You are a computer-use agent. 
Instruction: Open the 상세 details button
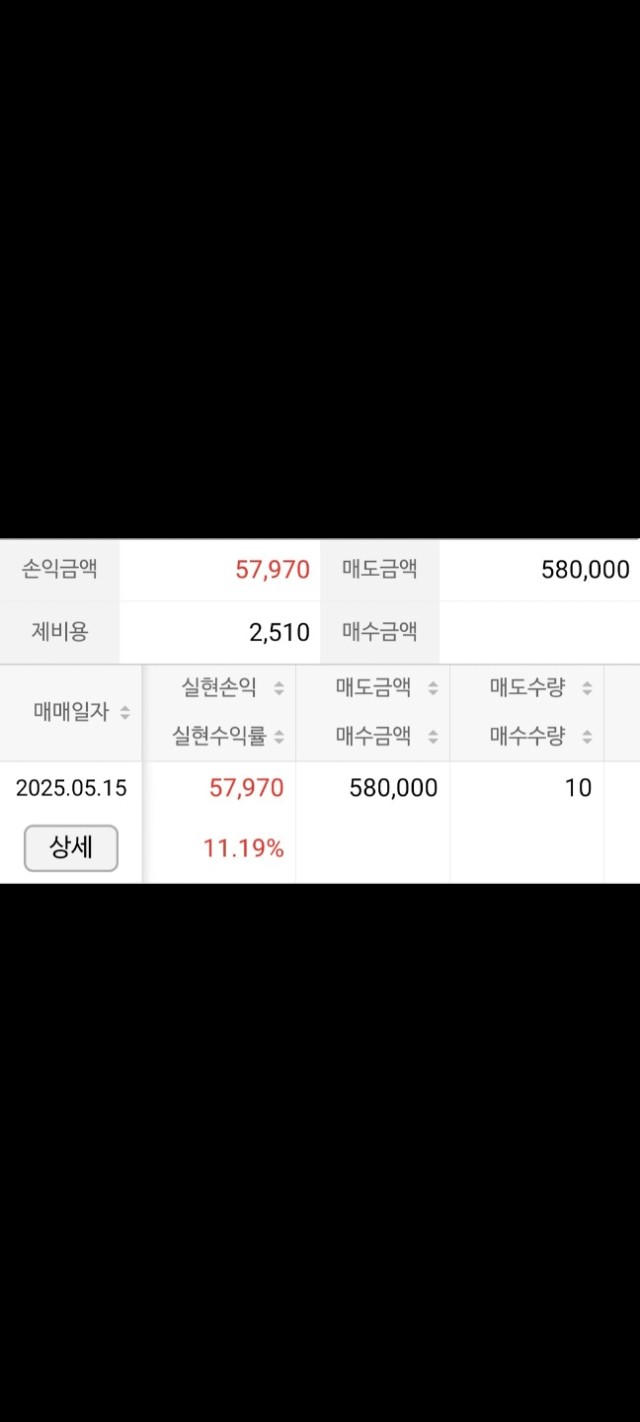coord(71,848)
